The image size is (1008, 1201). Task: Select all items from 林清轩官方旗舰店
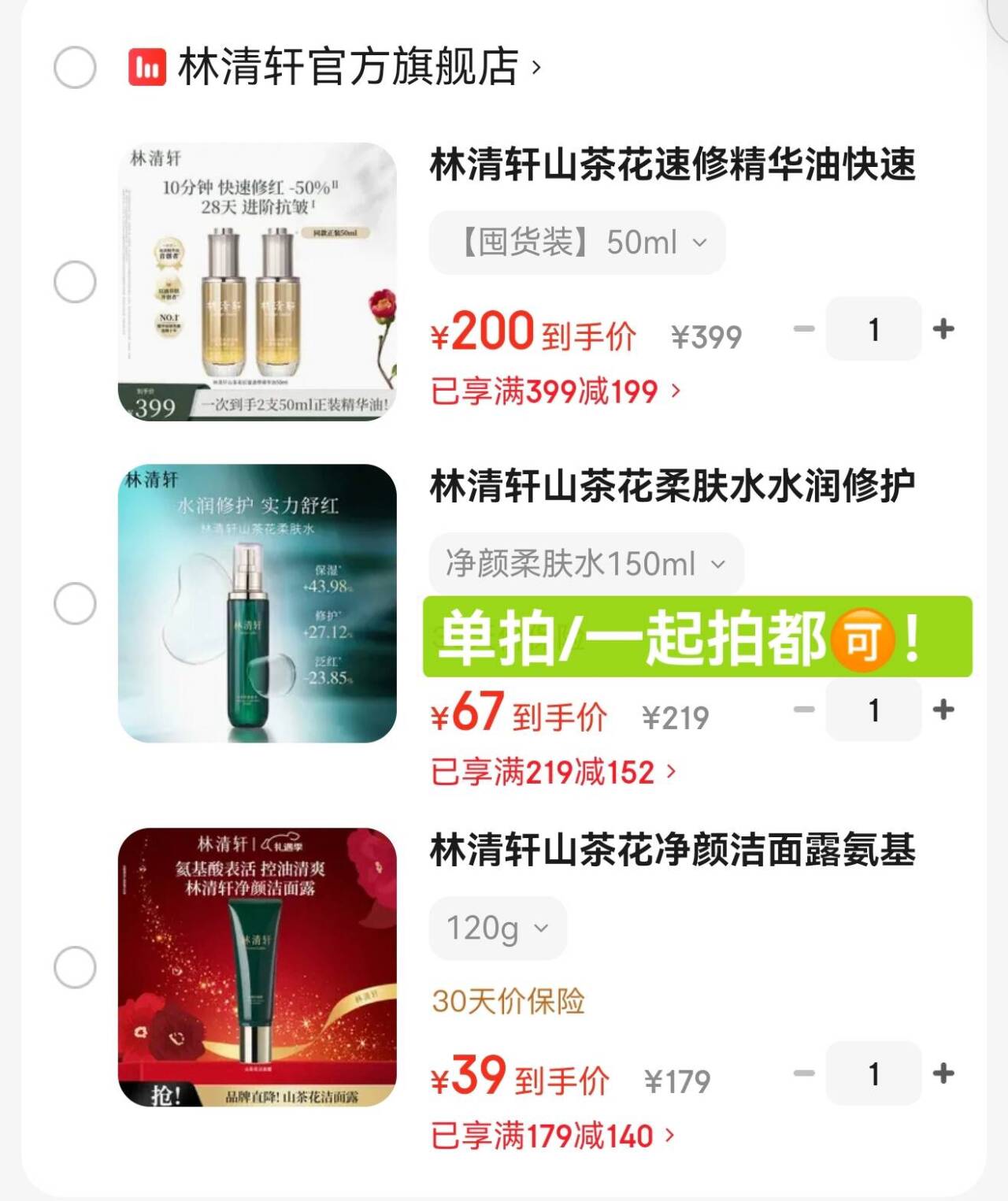point(75,67)
